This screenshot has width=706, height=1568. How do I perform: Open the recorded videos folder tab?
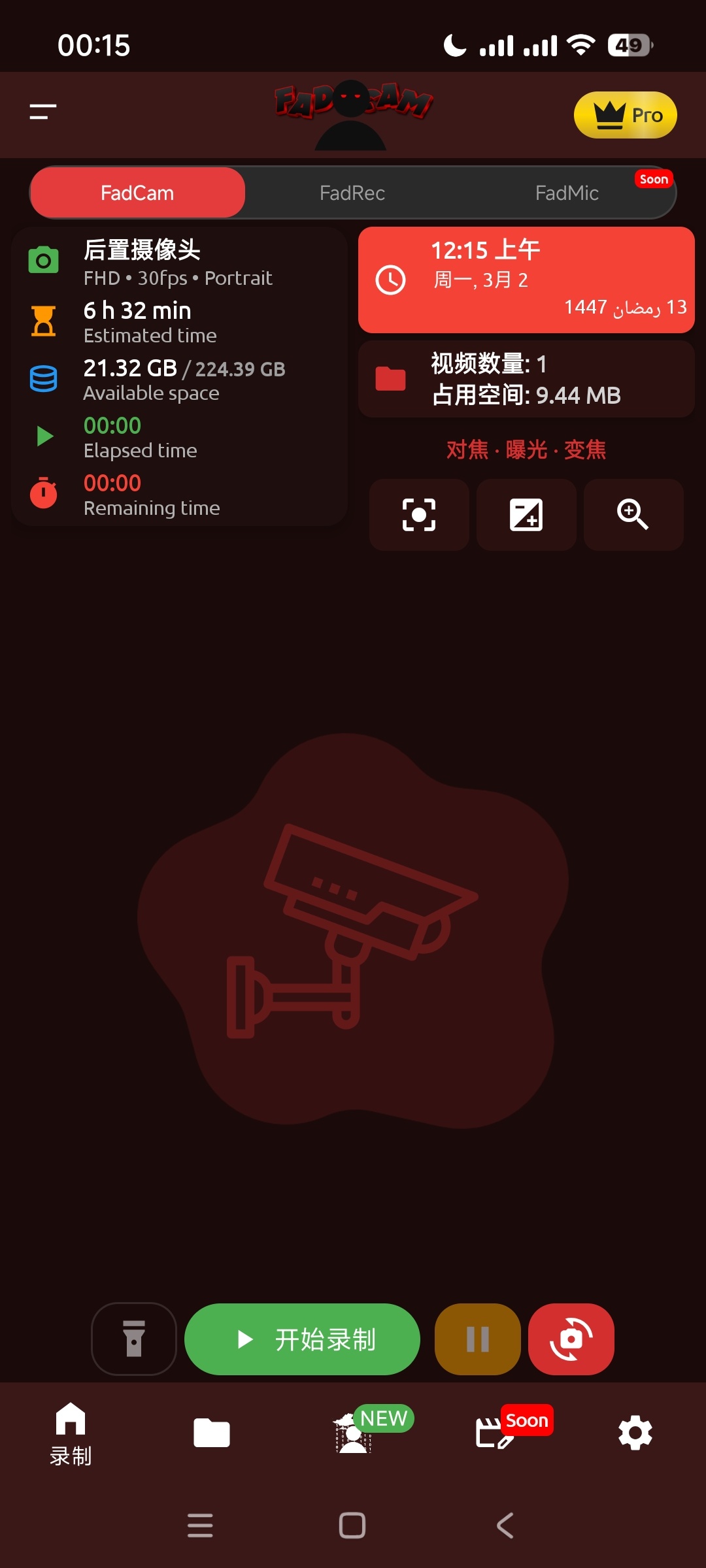tap(212, 1433)
